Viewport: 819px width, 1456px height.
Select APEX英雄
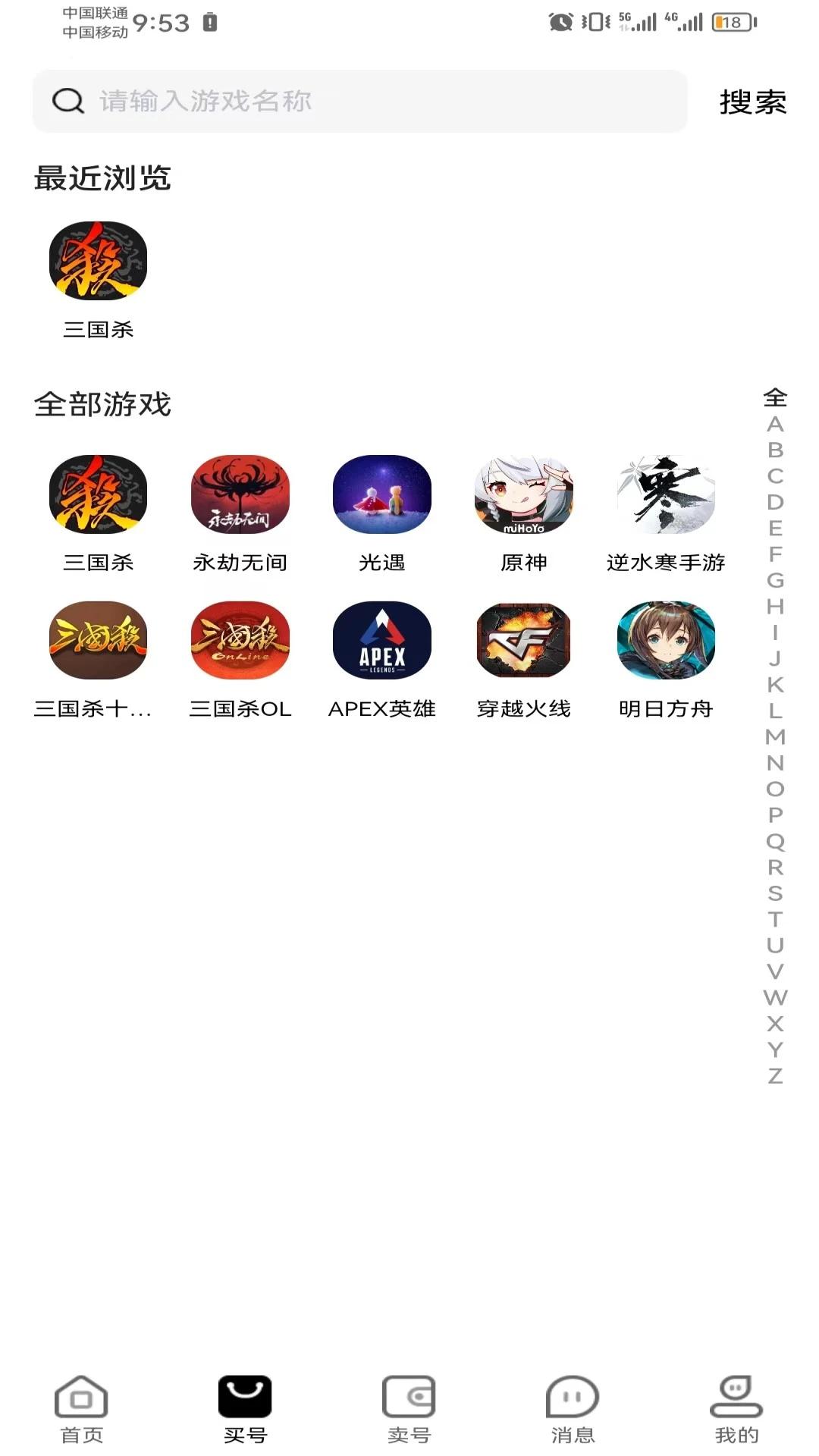[381, 658]
